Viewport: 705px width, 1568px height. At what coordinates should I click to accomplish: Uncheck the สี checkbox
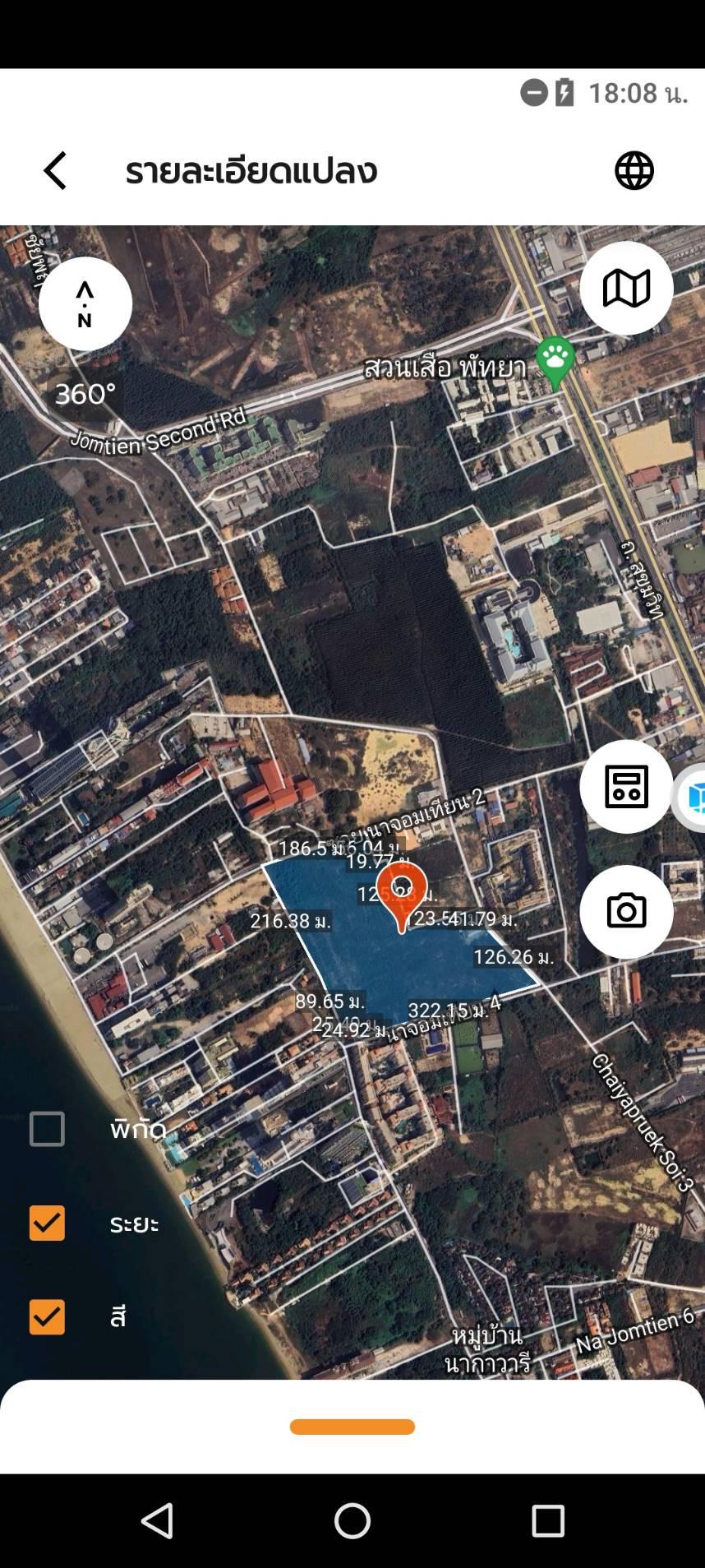pos(47,1316)
